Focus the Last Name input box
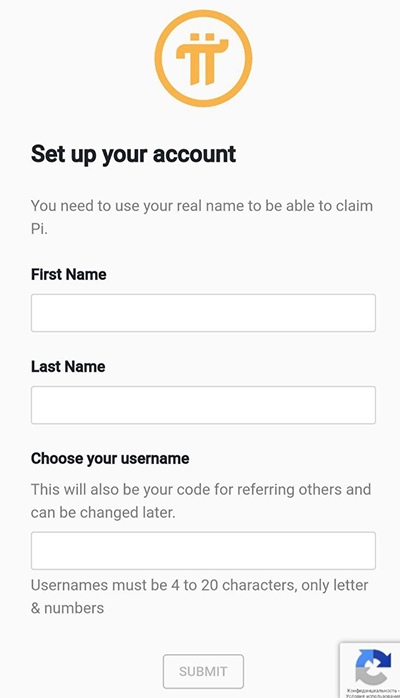The image size is (400, 698). 203,405
